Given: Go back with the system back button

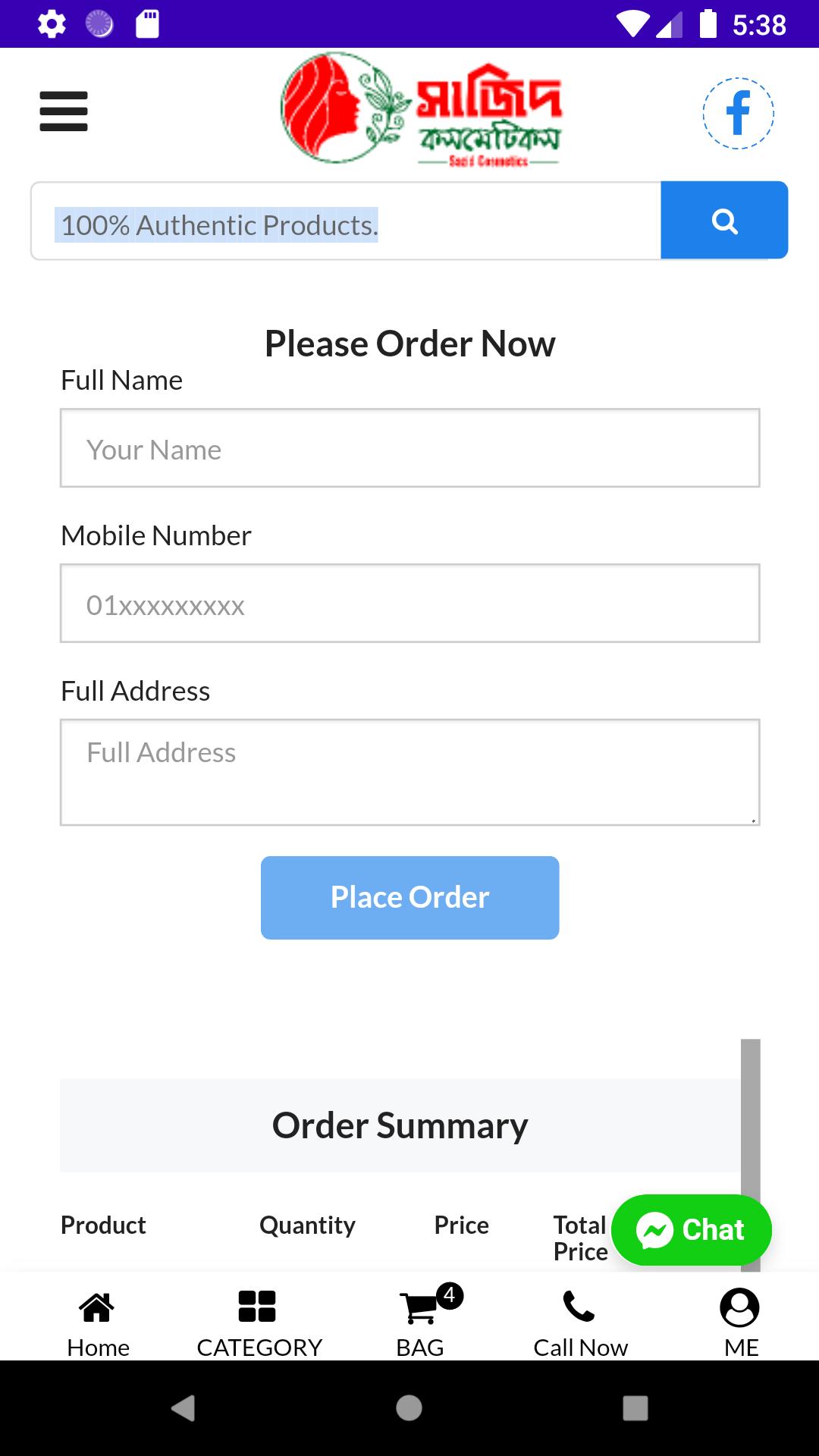Looking at the screenshot, I should (x=183, y=1408).
